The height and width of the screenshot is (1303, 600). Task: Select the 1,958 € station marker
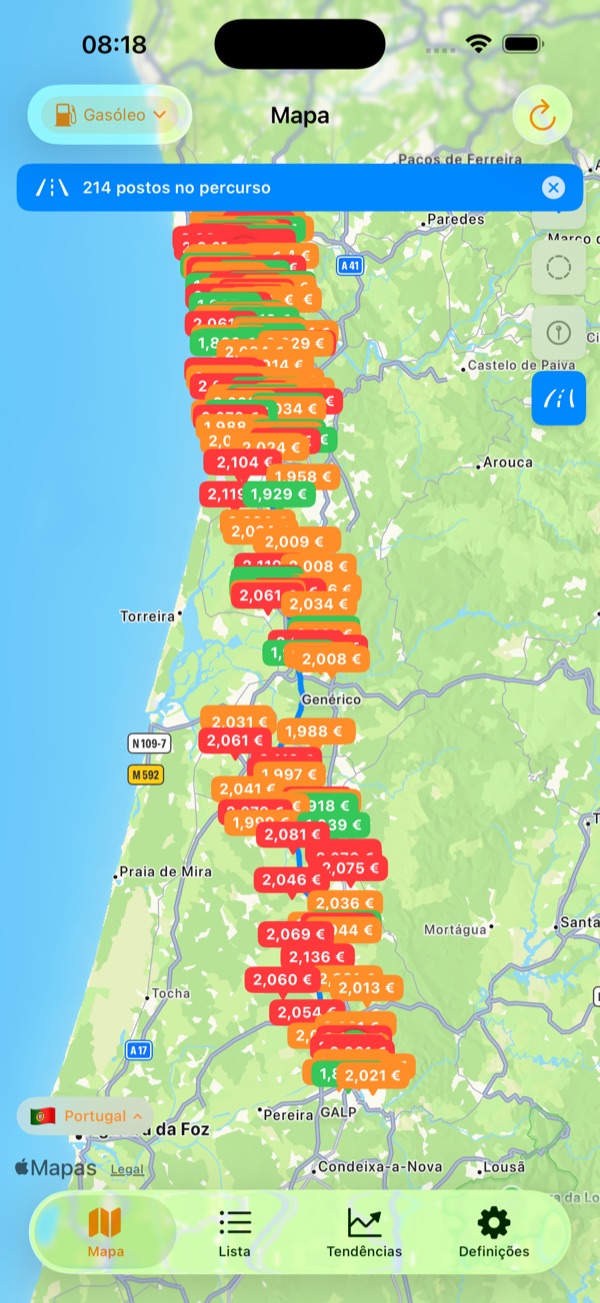305,478
